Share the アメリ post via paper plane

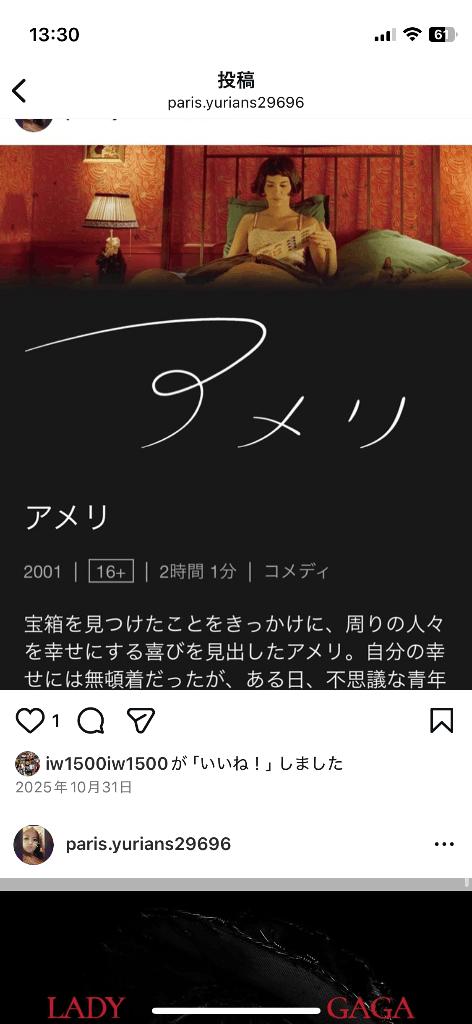click(141, 720)
